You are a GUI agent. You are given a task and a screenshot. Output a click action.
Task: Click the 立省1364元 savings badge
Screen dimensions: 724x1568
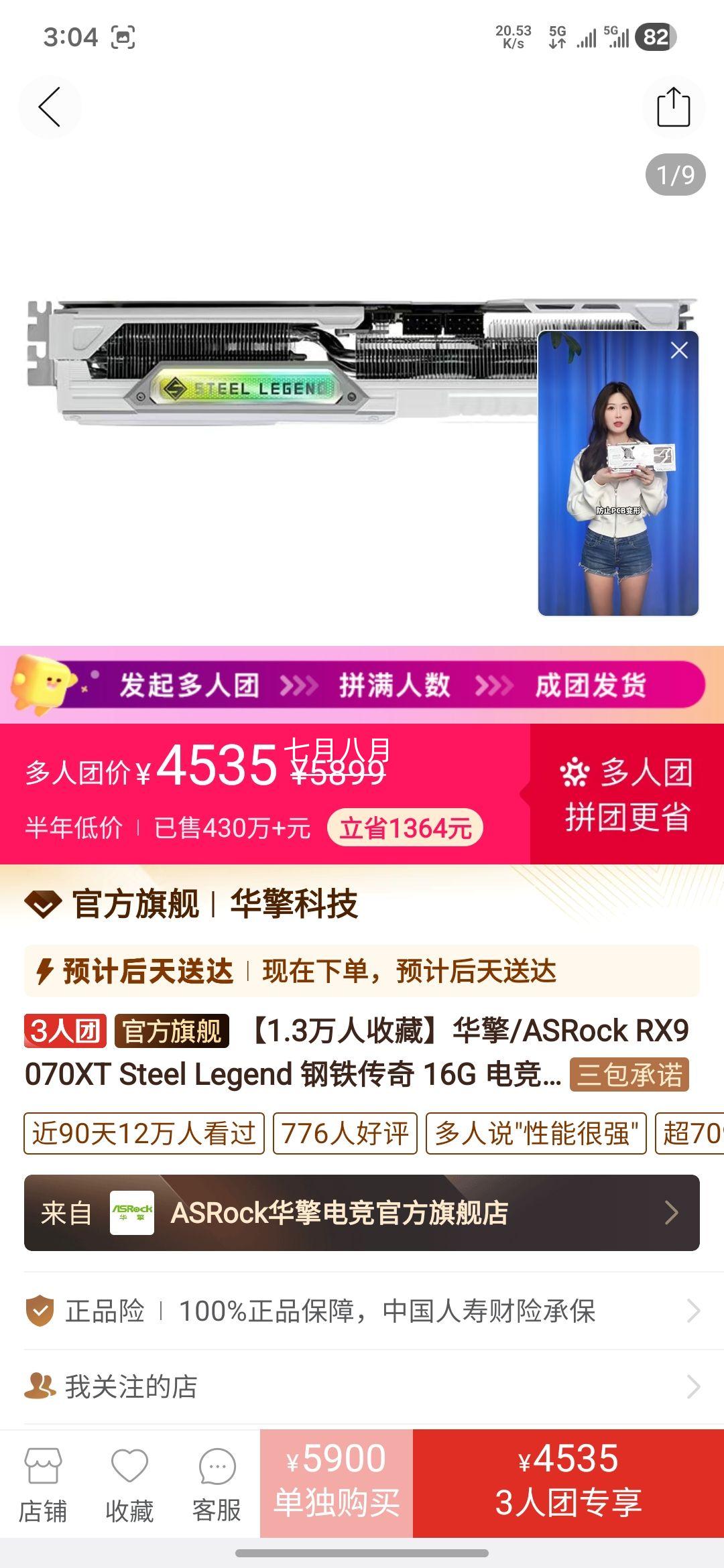[x=405, y=828]
